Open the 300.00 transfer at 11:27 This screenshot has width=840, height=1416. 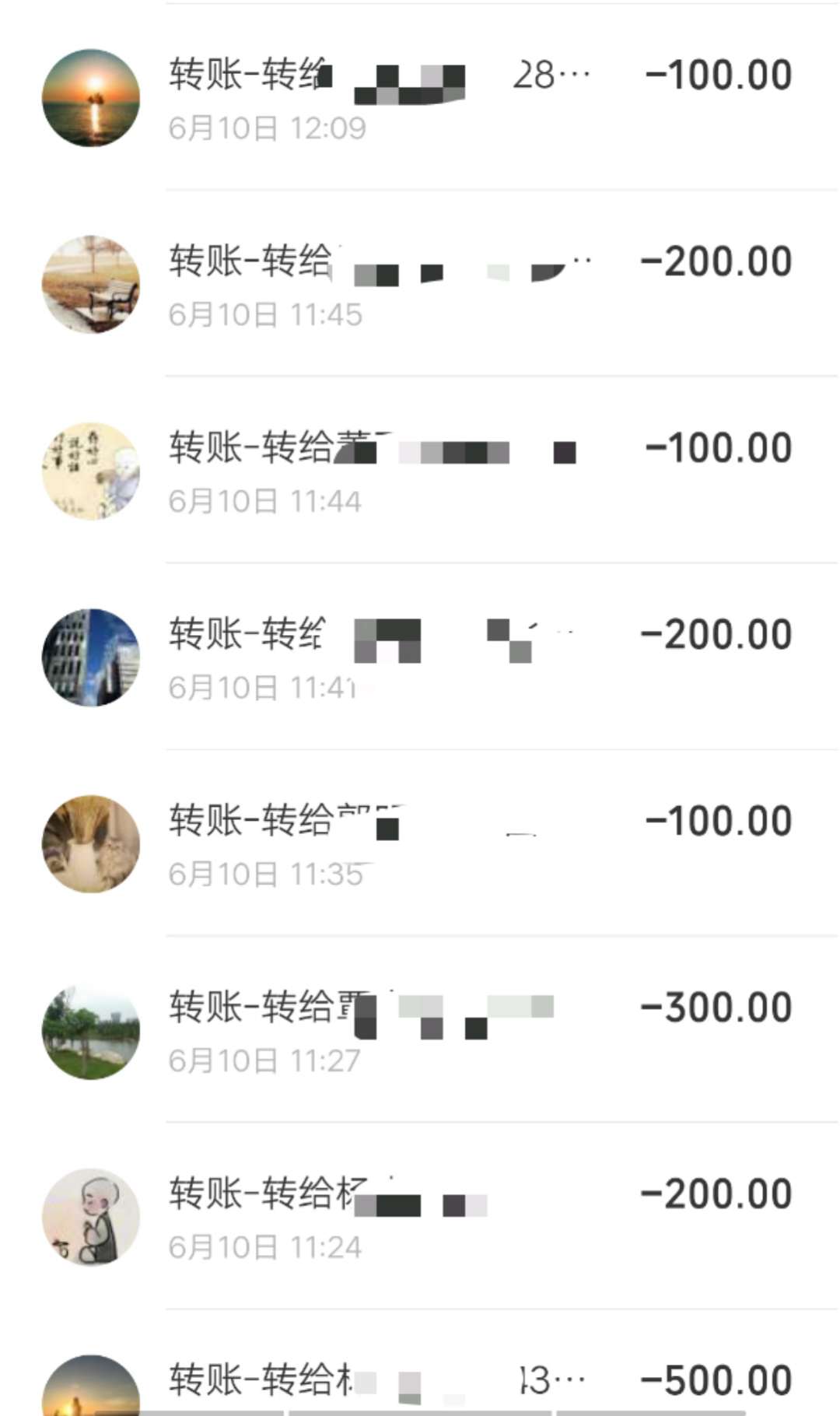(420, 1032)
